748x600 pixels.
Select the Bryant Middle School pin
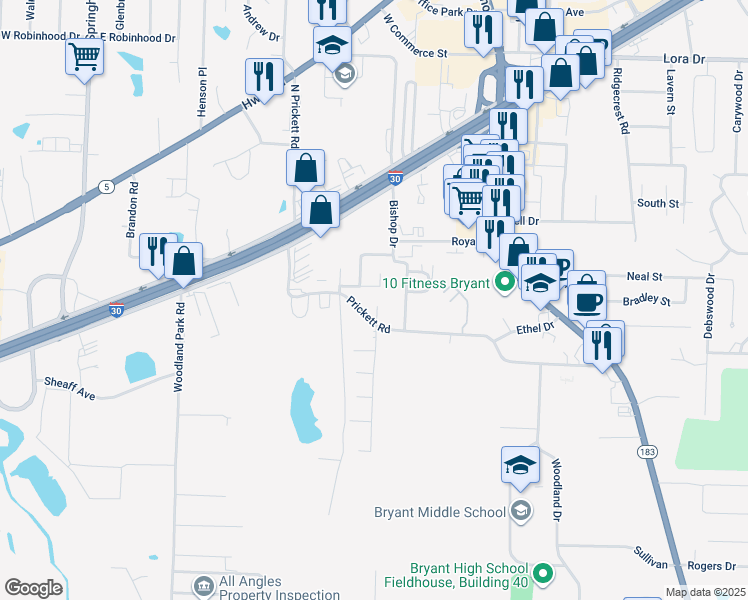pos(520,512)
